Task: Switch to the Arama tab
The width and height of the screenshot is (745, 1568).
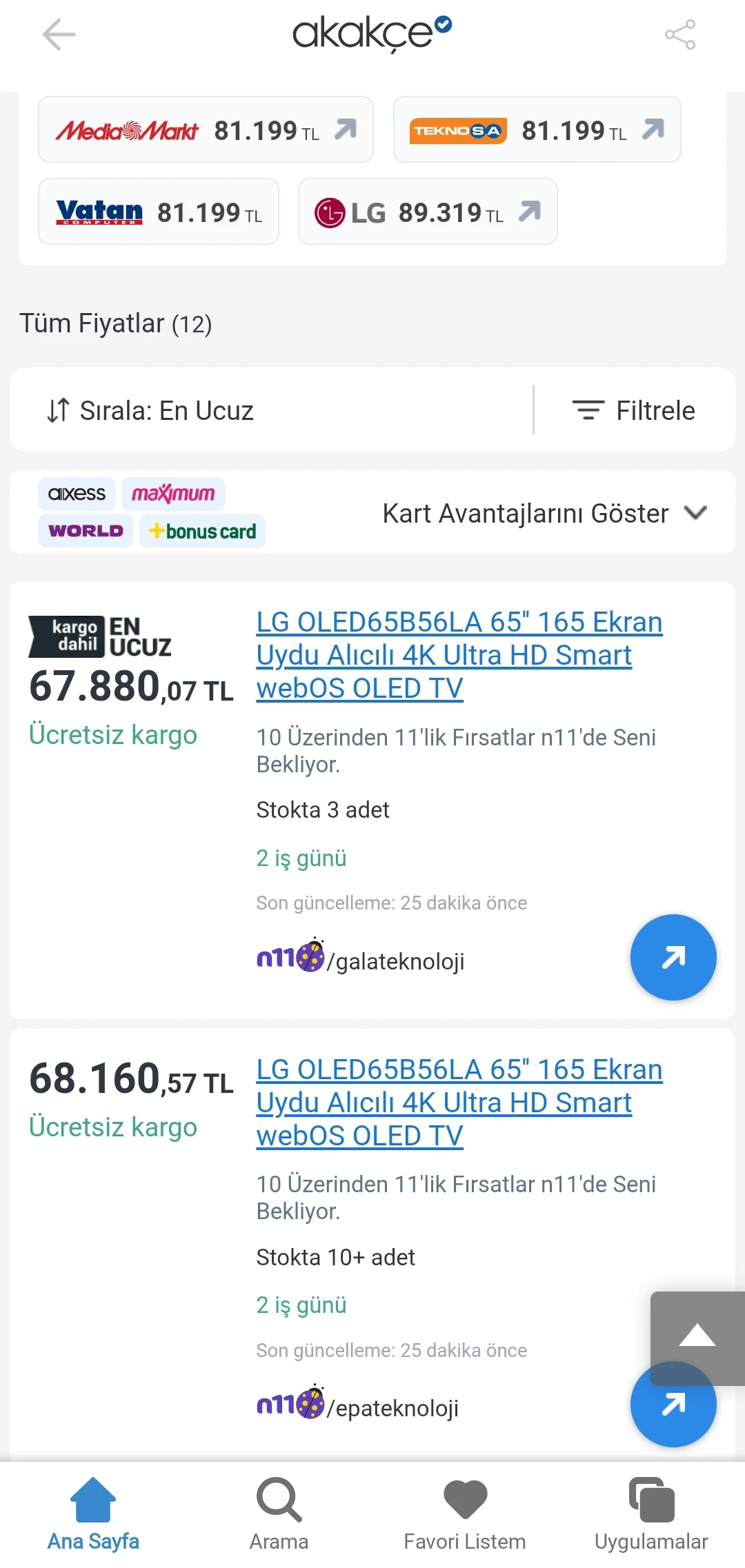Action: (279, 1511)
